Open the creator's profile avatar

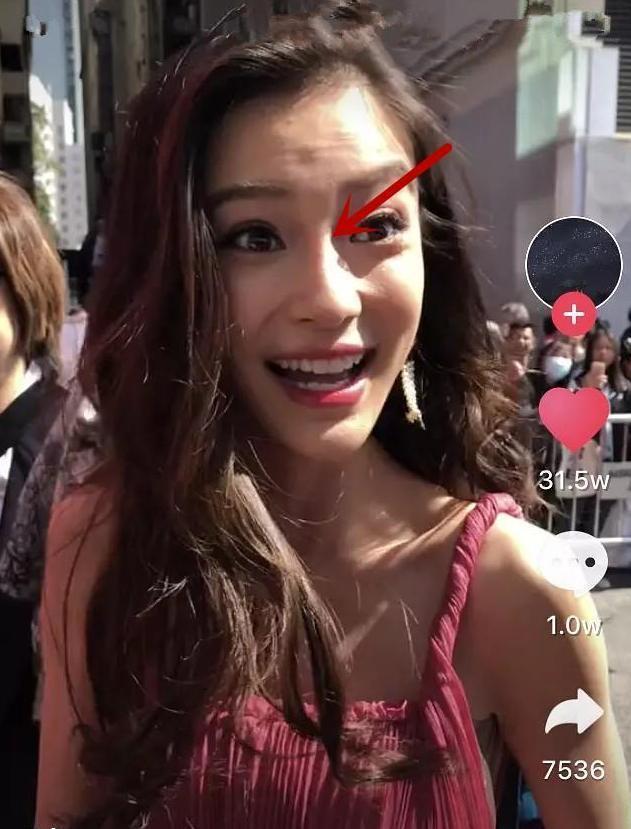point(573,262)
